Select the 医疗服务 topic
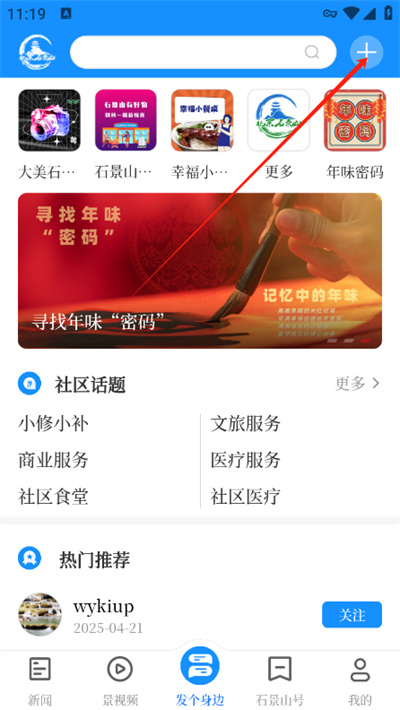The image size is (400, 710). coord(246,460)
